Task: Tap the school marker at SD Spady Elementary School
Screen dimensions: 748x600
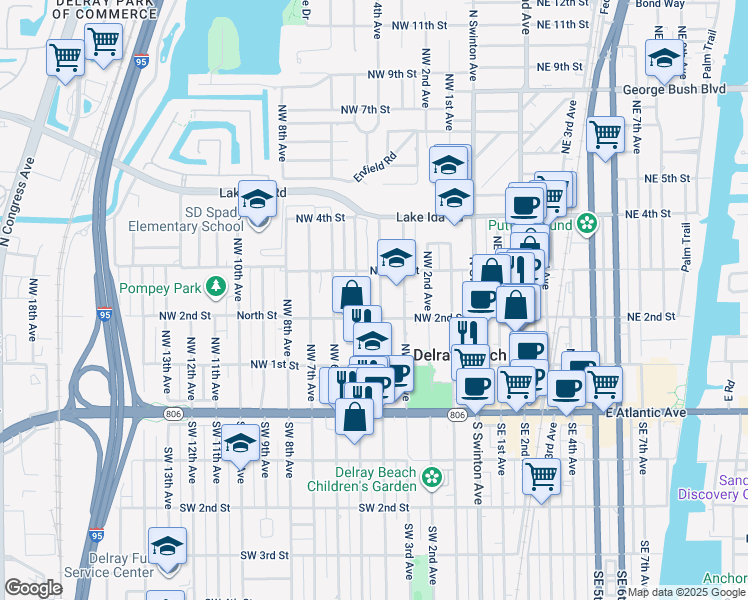Action: (258, 201)
